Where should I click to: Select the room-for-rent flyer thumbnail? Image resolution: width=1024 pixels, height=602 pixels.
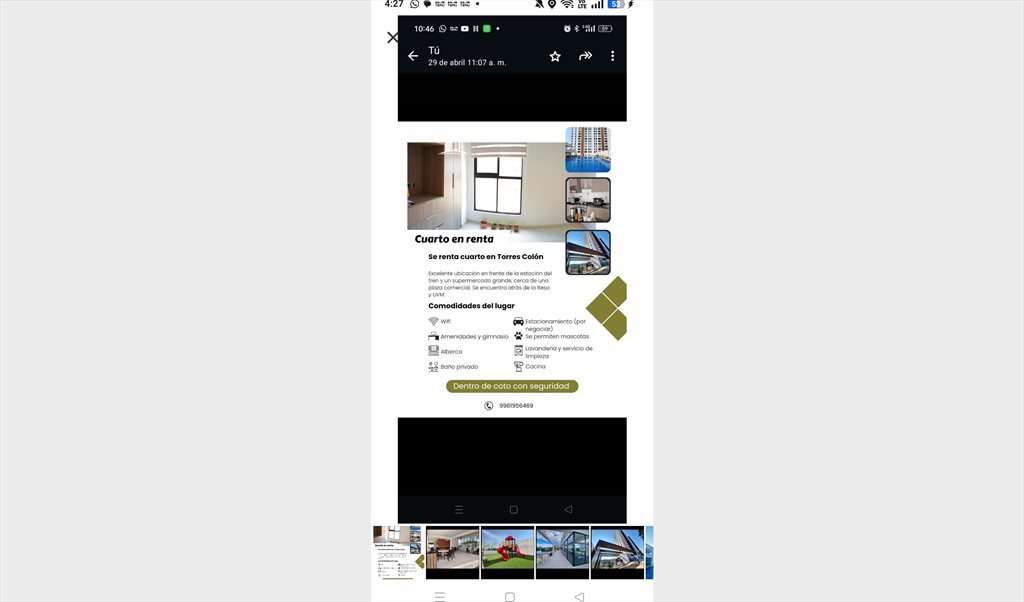point(397,552)
